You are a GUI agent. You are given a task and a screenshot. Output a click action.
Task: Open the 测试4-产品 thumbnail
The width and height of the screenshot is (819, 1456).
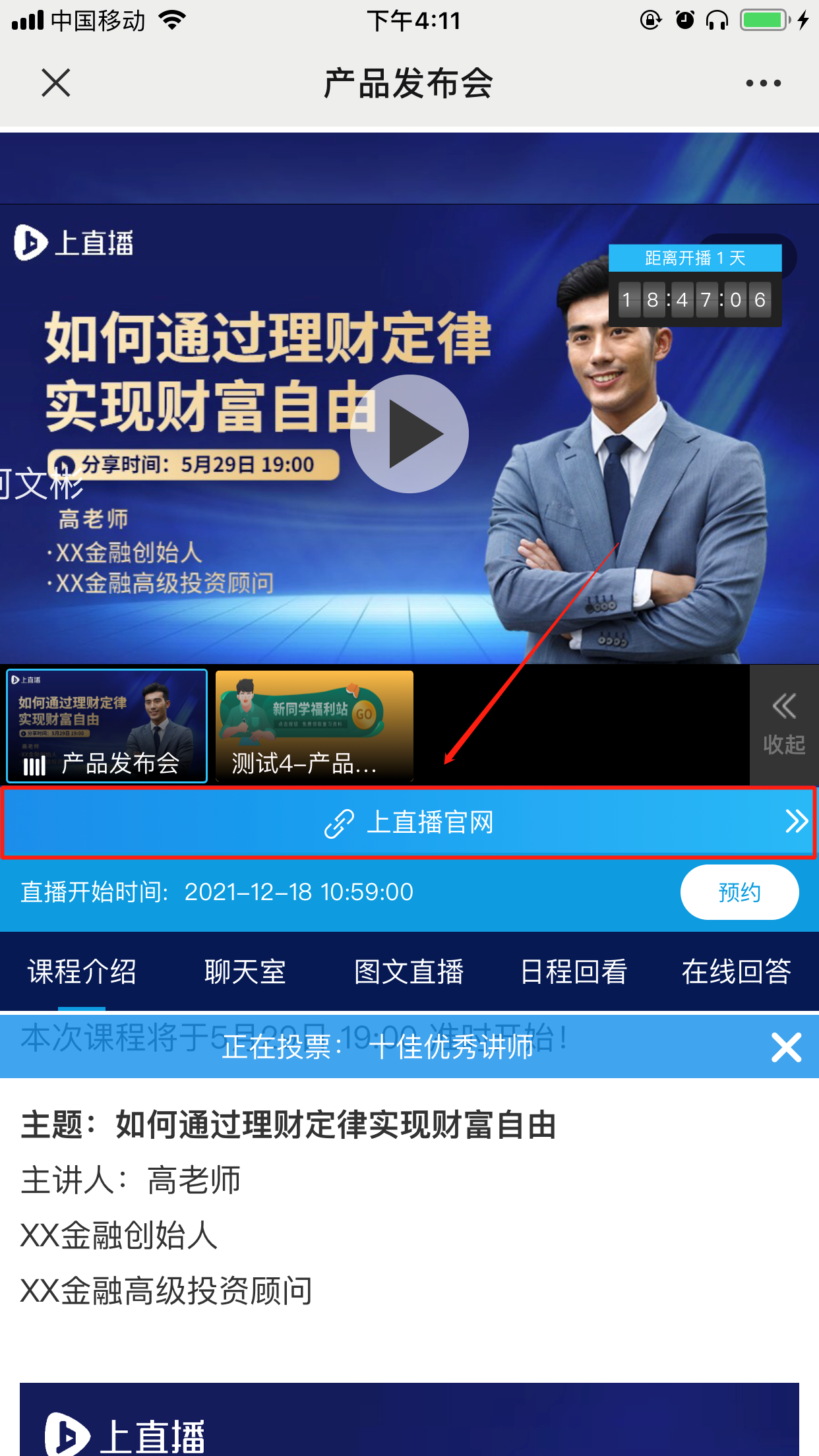tap(315, 726)
